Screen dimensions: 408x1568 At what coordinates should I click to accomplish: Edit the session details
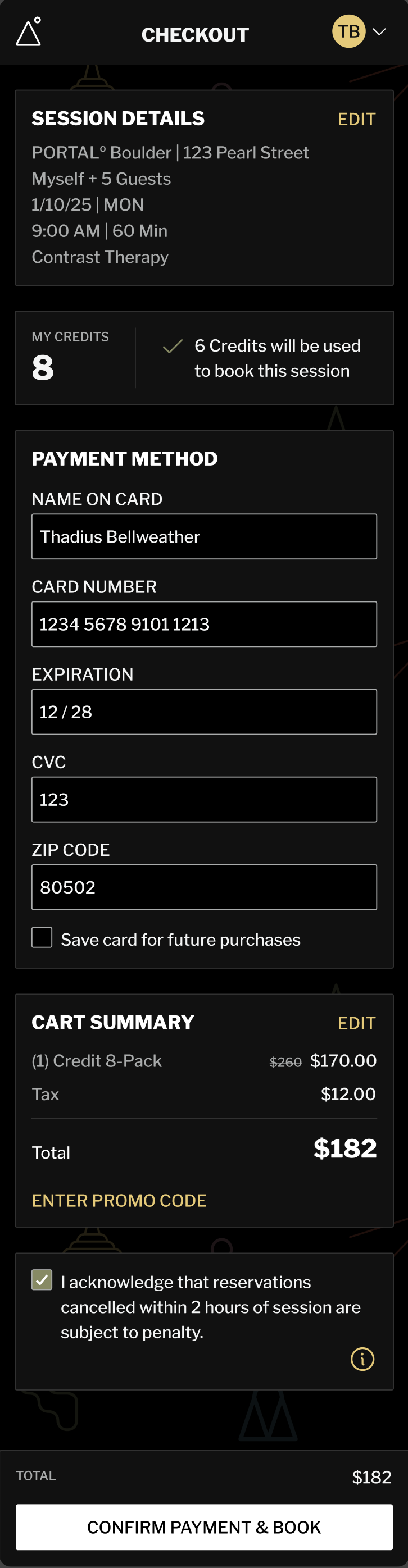coord(356,118)
